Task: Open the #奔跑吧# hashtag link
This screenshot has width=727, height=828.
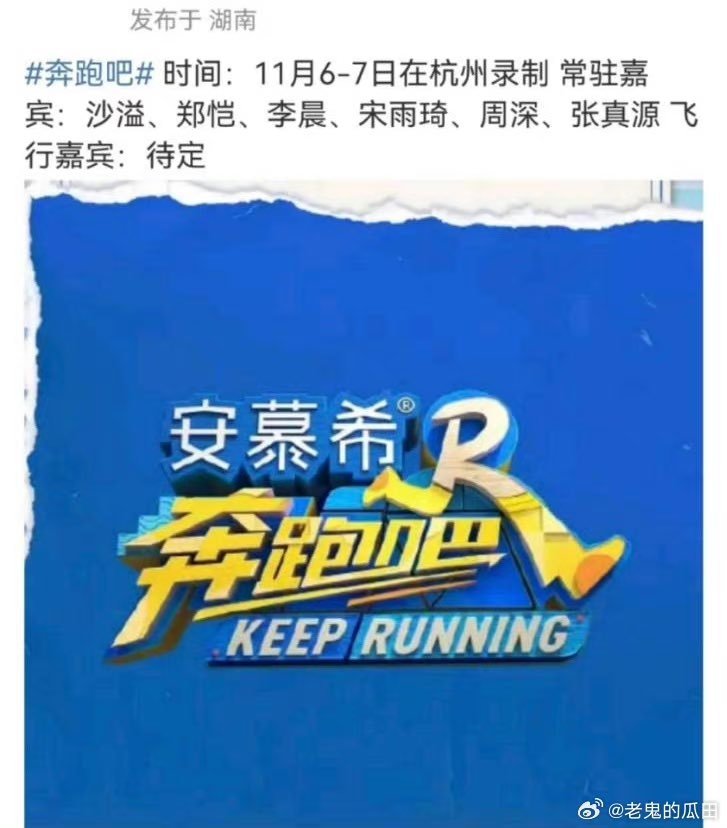Action: click(89, 74)
